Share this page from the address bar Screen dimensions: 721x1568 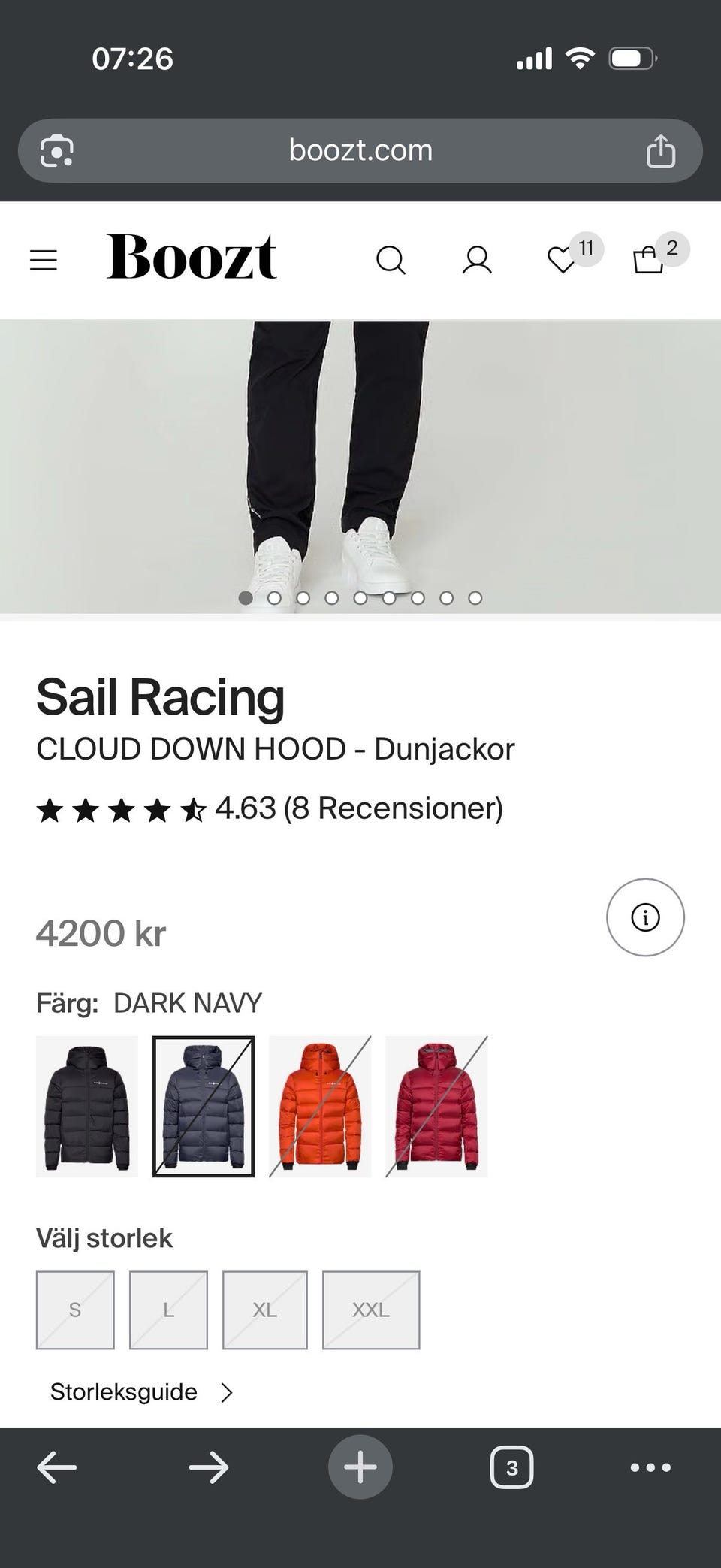[661, 151]
